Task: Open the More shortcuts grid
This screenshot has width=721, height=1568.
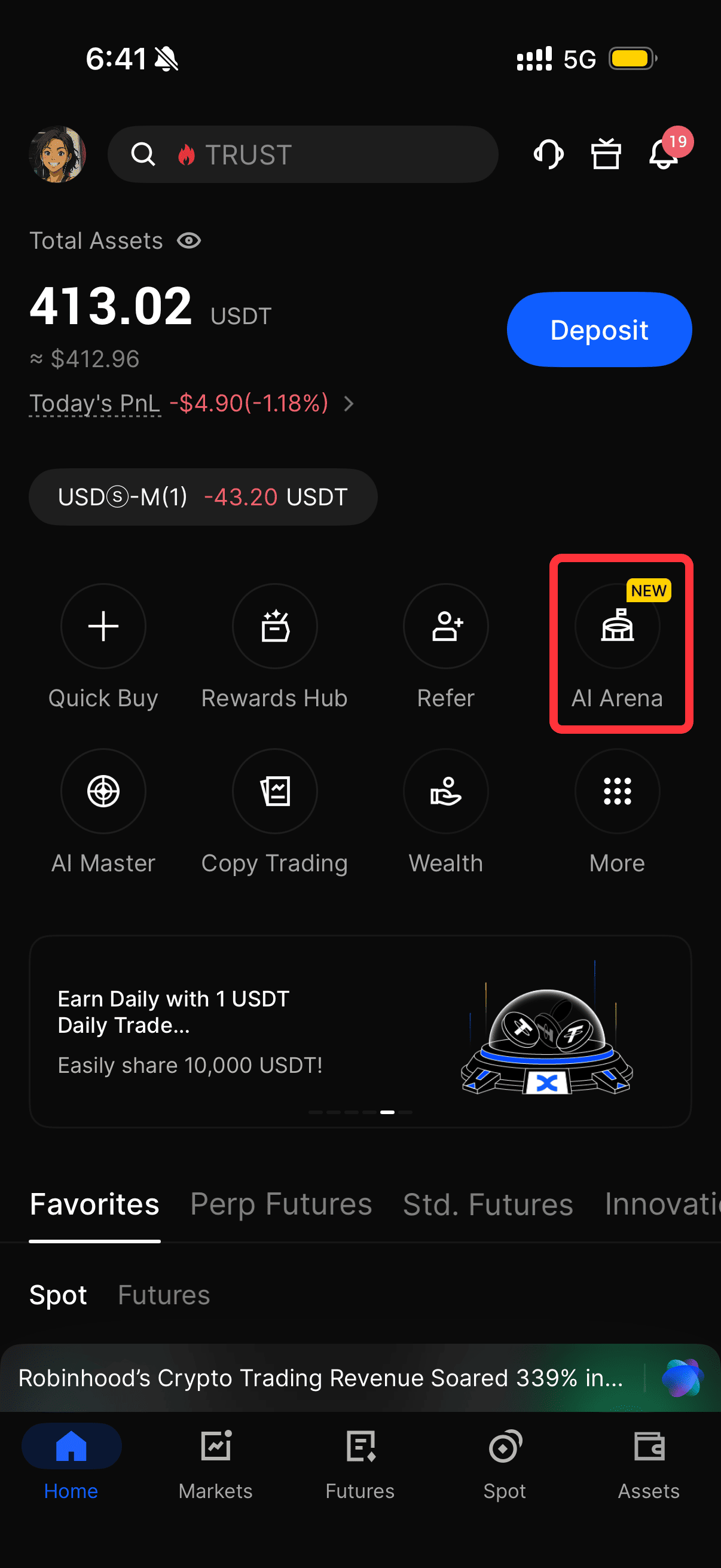Action: click(617, 792)
